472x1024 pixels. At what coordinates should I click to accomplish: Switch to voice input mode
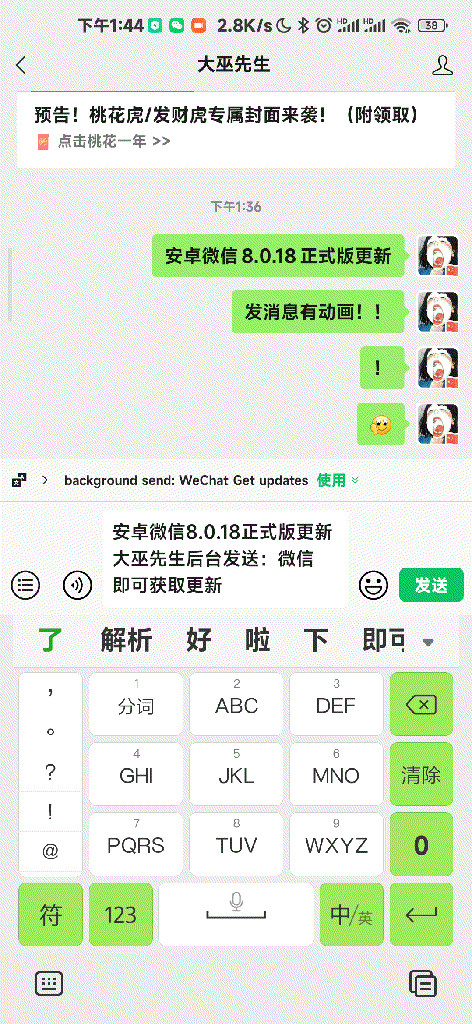click(x=78, y=584)
